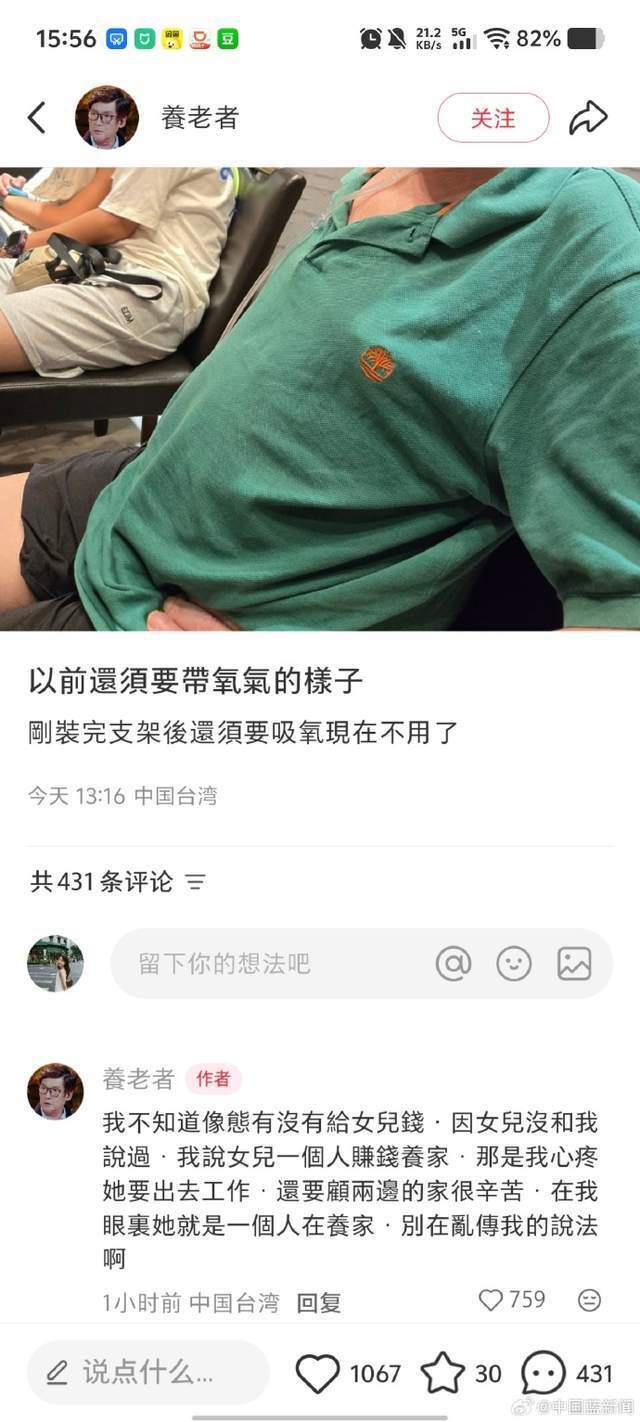Save the post with the star icon
The height and width of the screenshot is (1422, 640).
click(442, 1373)
